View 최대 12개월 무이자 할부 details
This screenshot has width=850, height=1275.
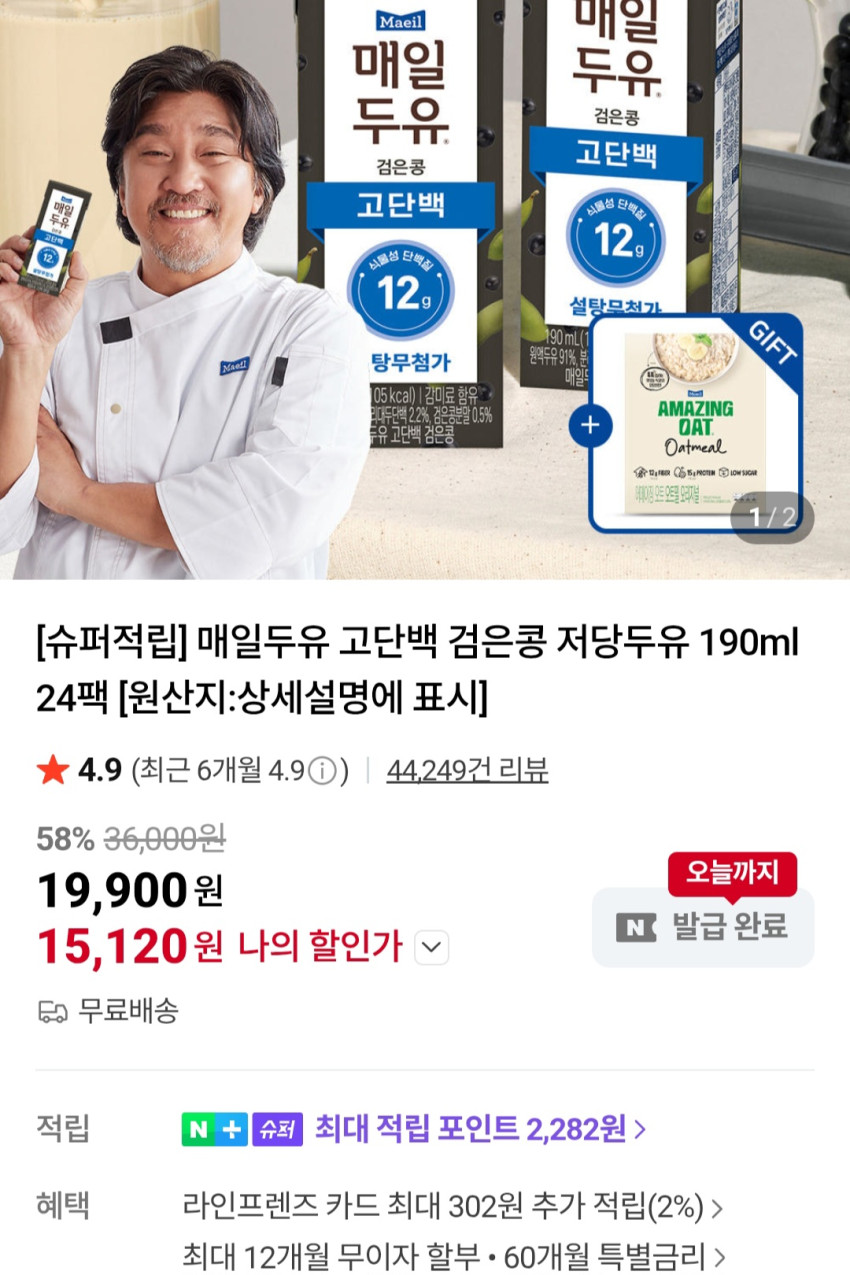tap(453, 1255)
